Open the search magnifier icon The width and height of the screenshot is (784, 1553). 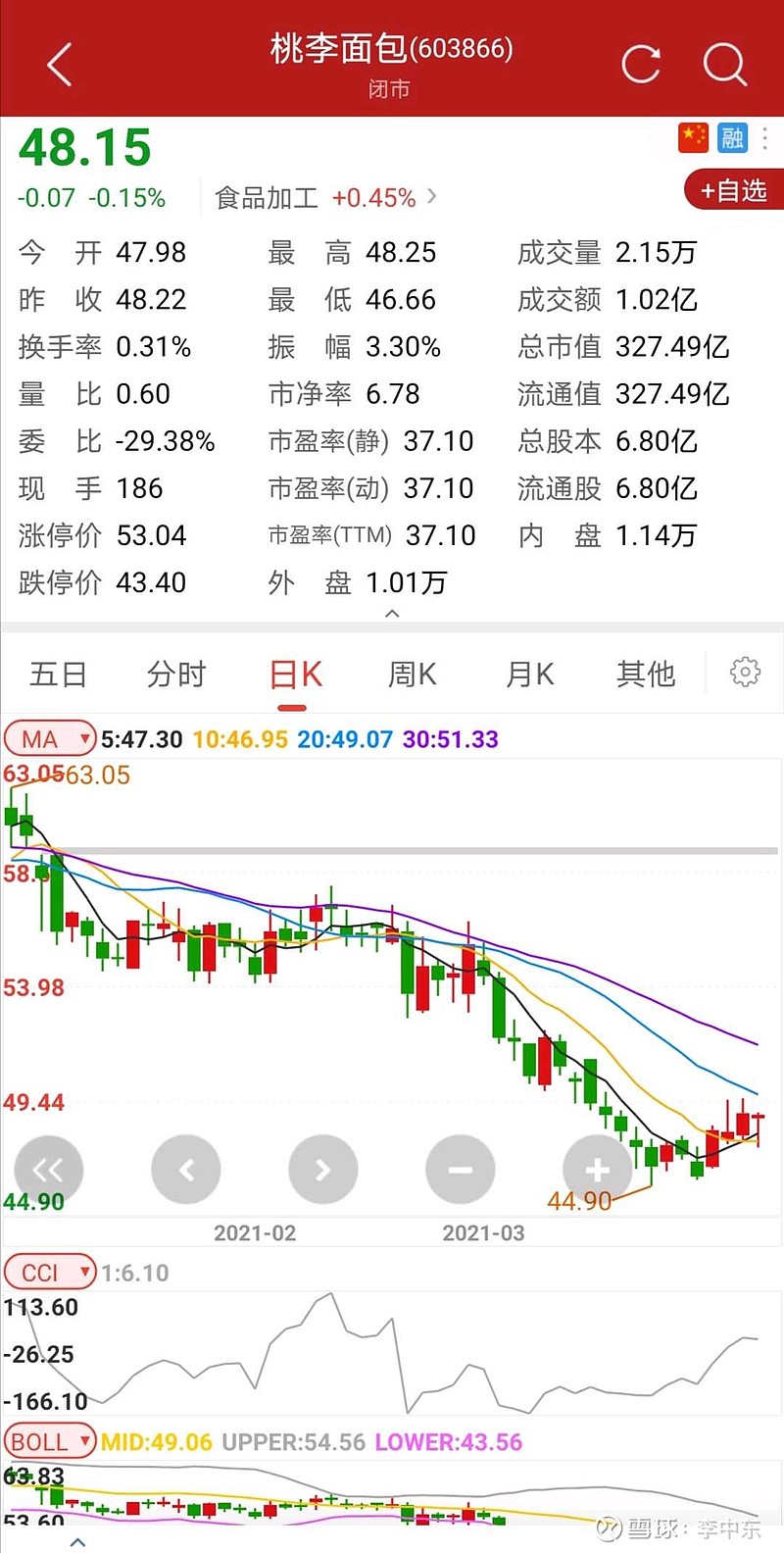coord(725,65)
